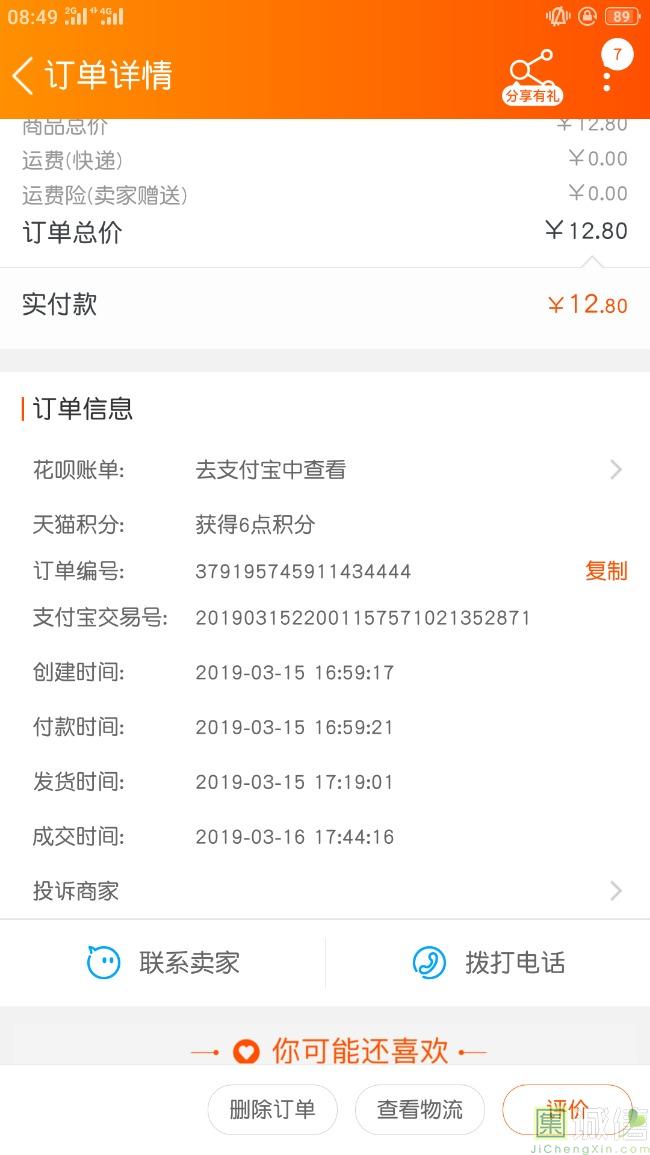The height and width of the screenshot is (1155, 650).
Task: Open 投诉商家 to complain about seller
Action: tap(325, 891)
